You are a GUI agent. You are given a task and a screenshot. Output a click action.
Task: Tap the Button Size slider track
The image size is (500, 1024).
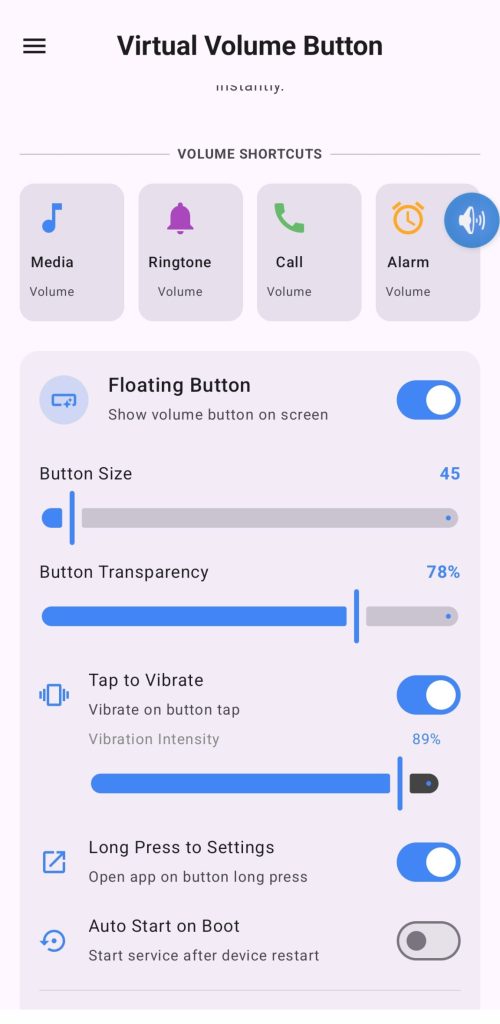tap(250, 518)
